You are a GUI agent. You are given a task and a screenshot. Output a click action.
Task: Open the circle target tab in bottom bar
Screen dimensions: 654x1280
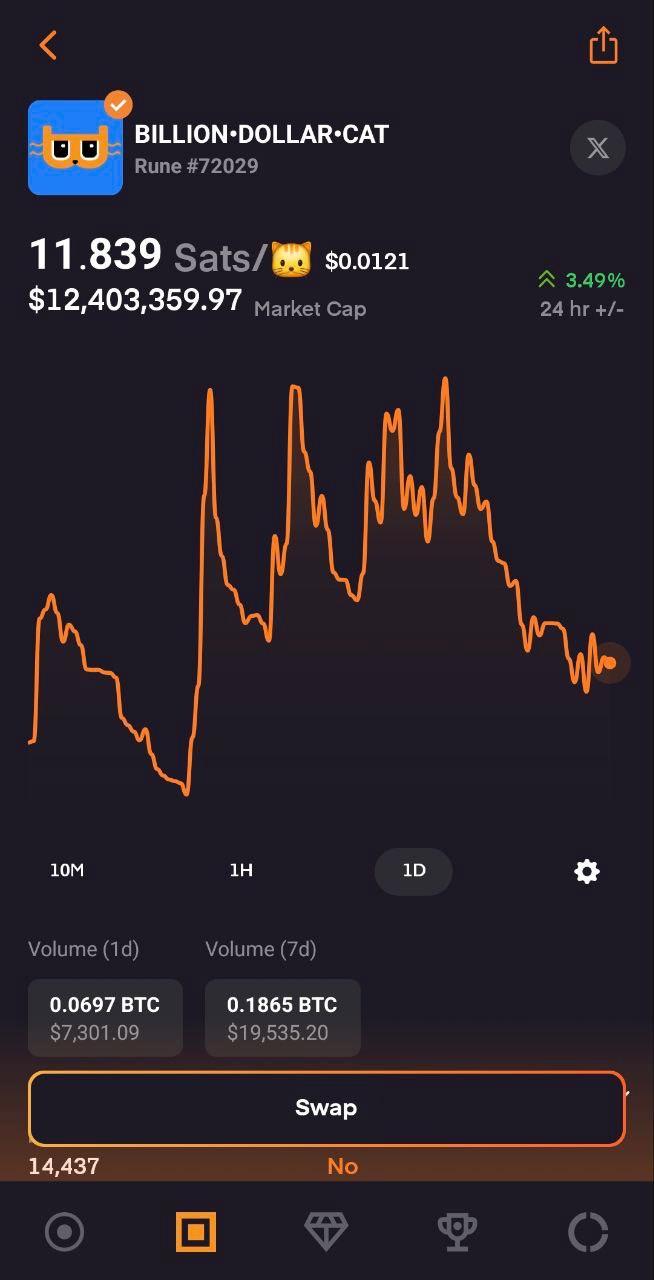pos(65,1232)
